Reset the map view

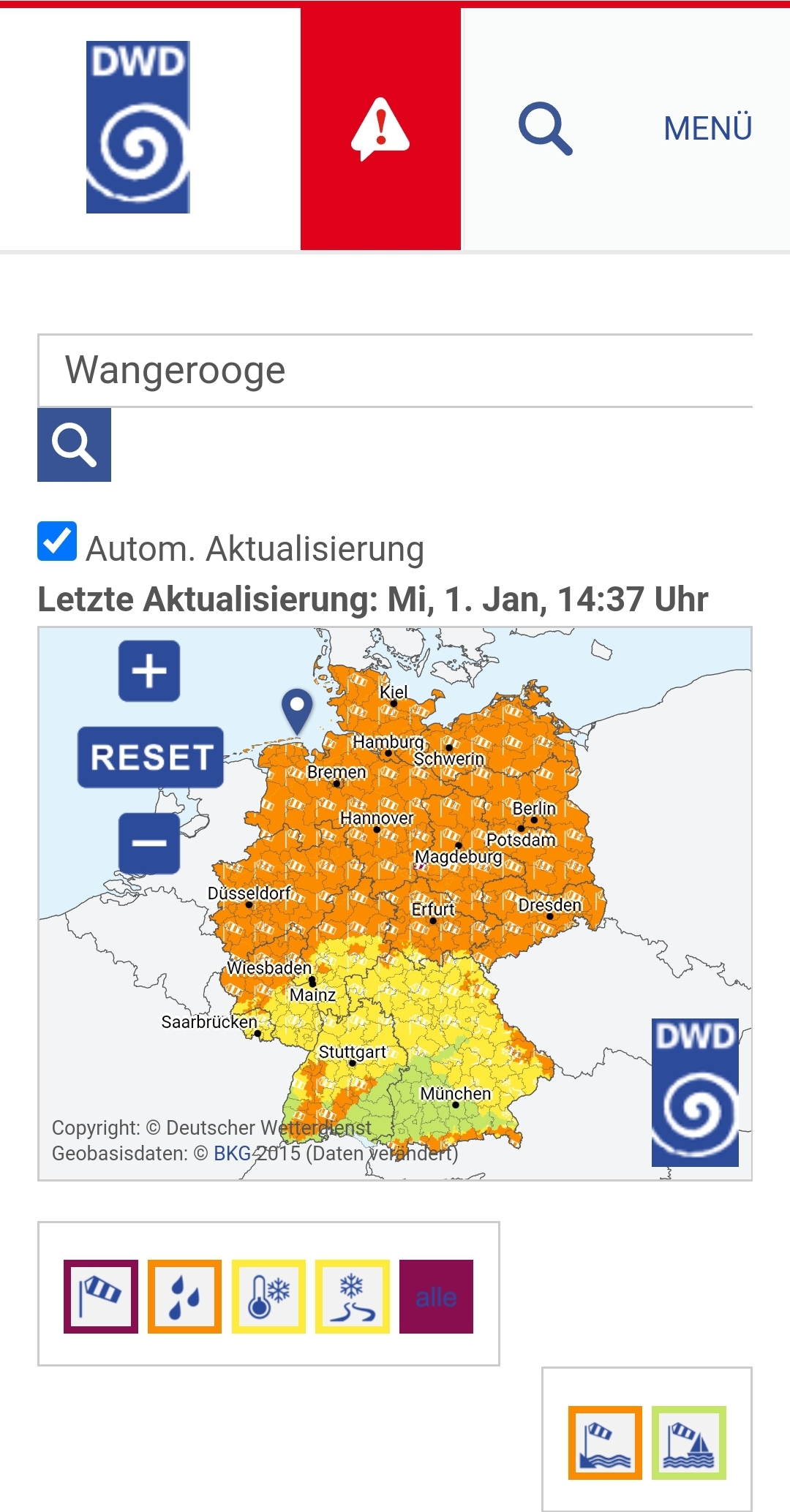click(x=151, y=757)
